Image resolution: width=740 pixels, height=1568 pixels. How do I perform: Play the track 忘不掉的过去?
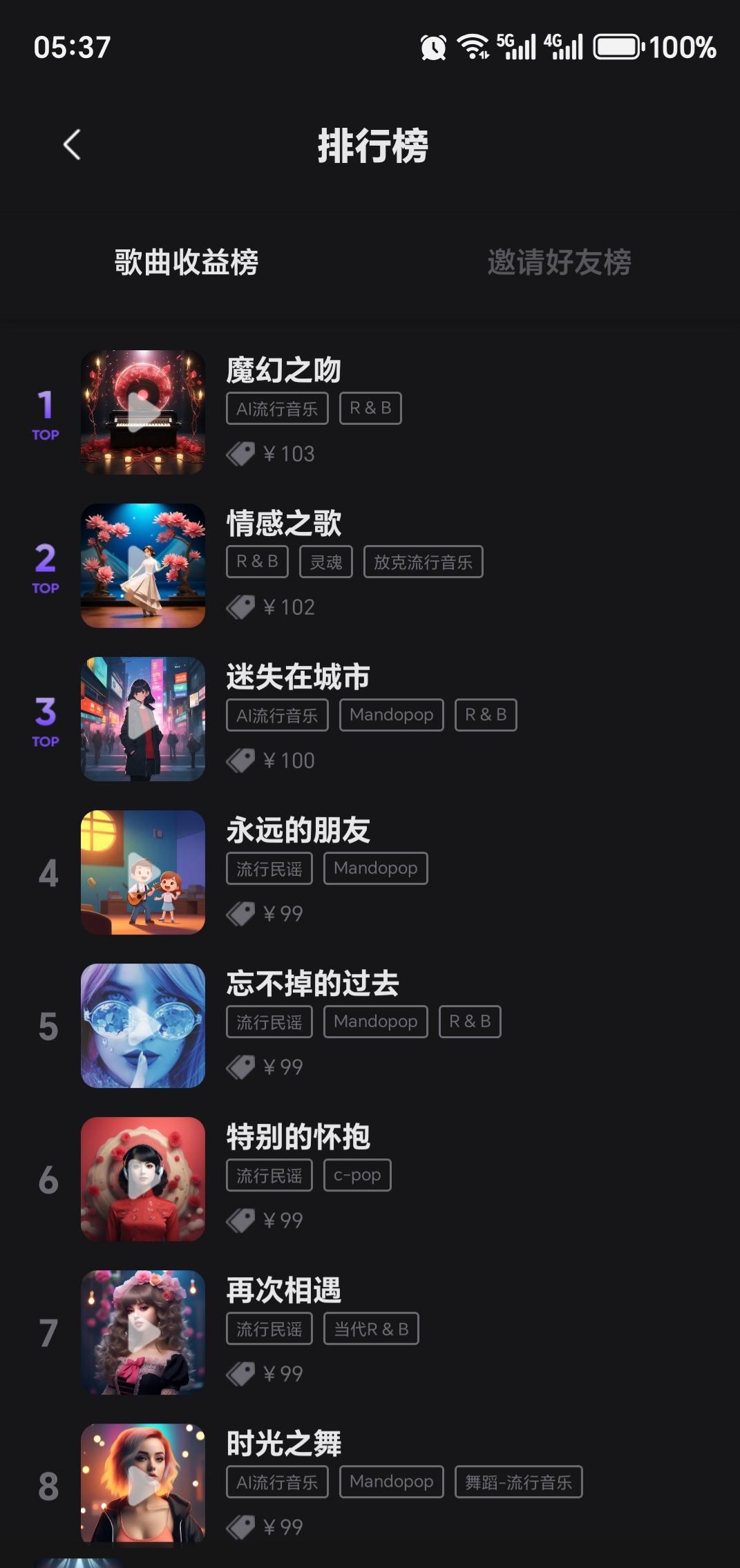tap(142, 1026)
